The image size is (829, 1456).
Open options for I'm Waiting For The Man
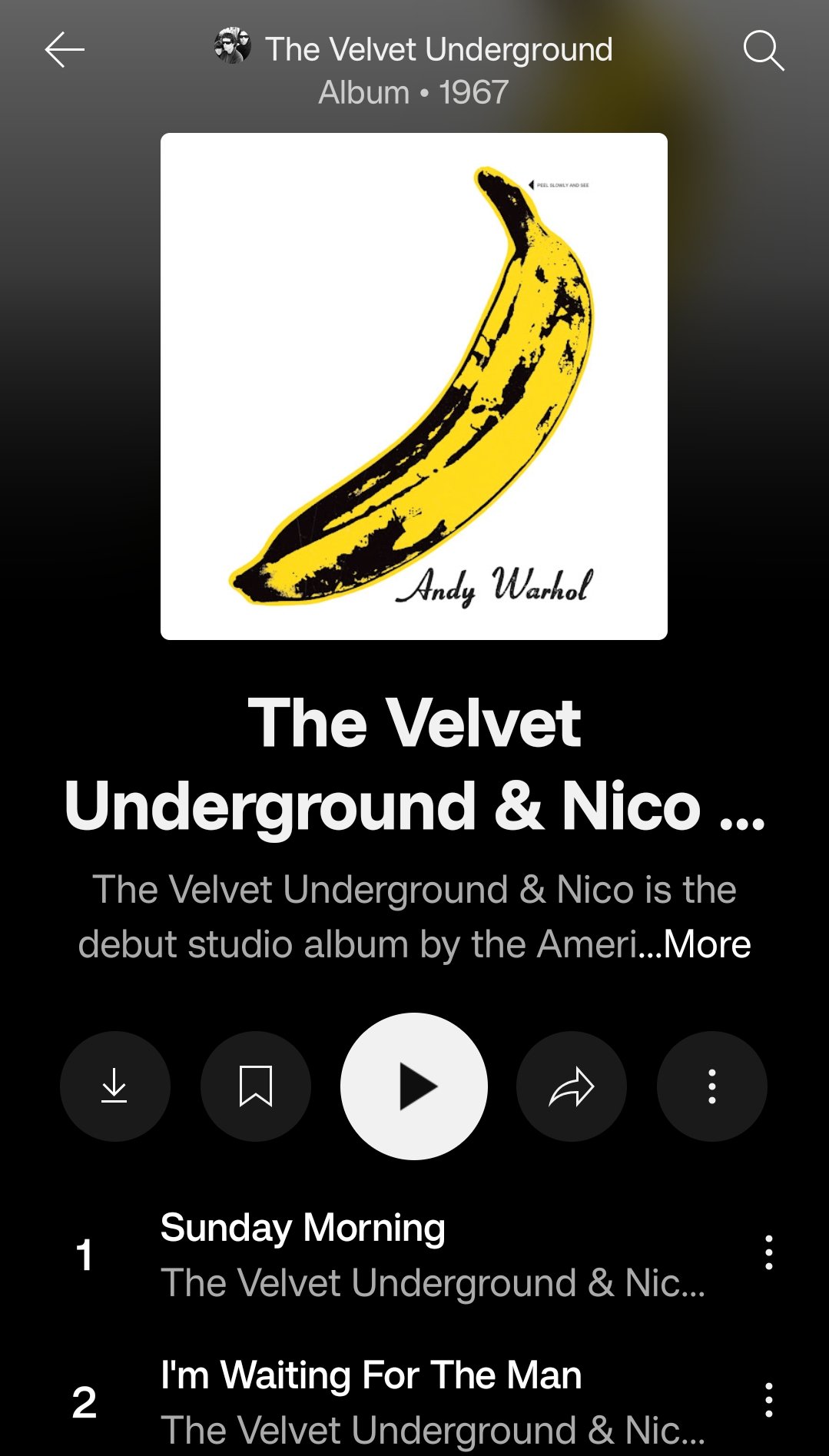[x=768, y=1400]
